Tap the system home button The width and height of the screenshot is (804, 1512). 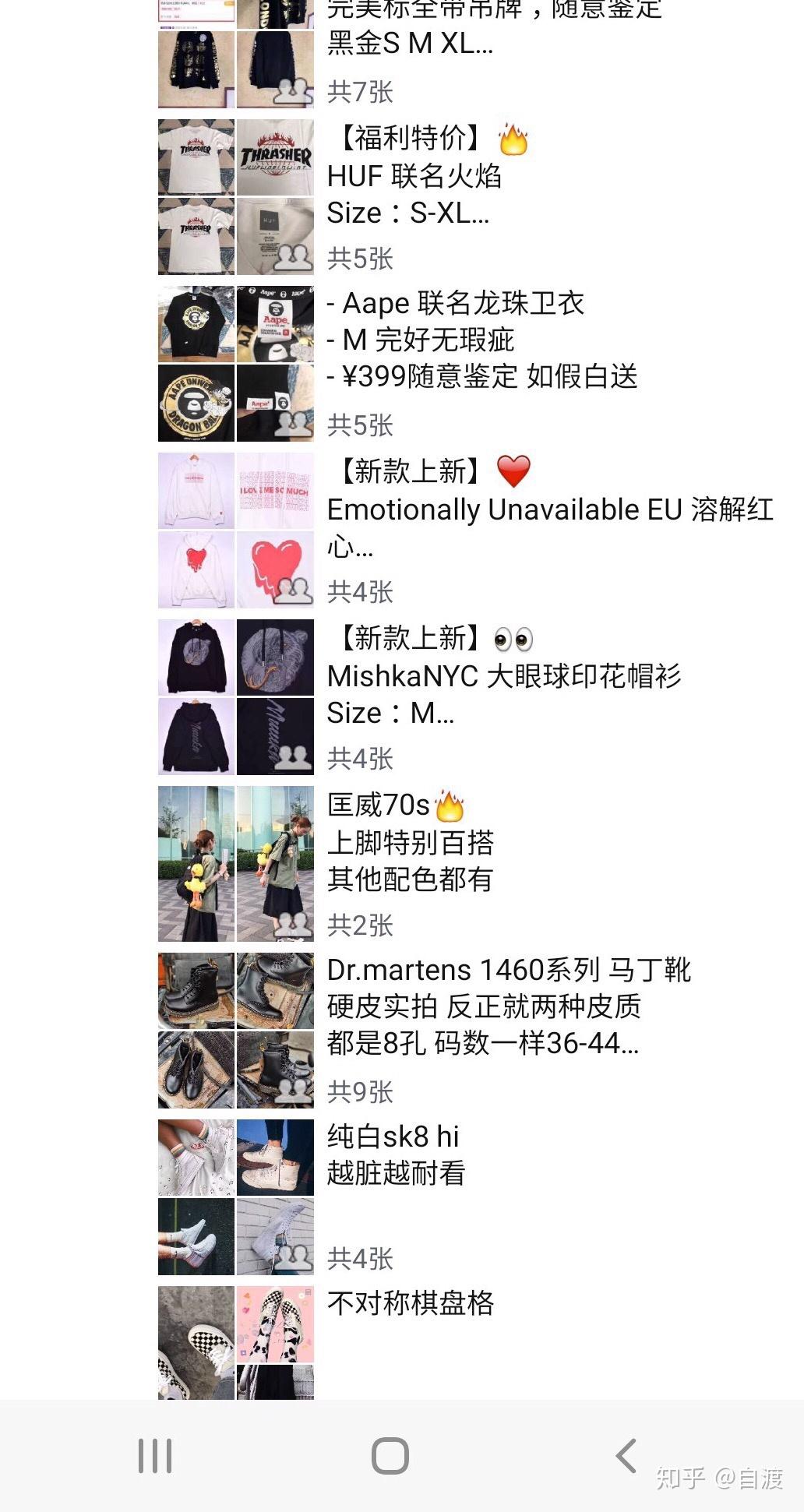pyautogui.click(x=390, y=1455)
